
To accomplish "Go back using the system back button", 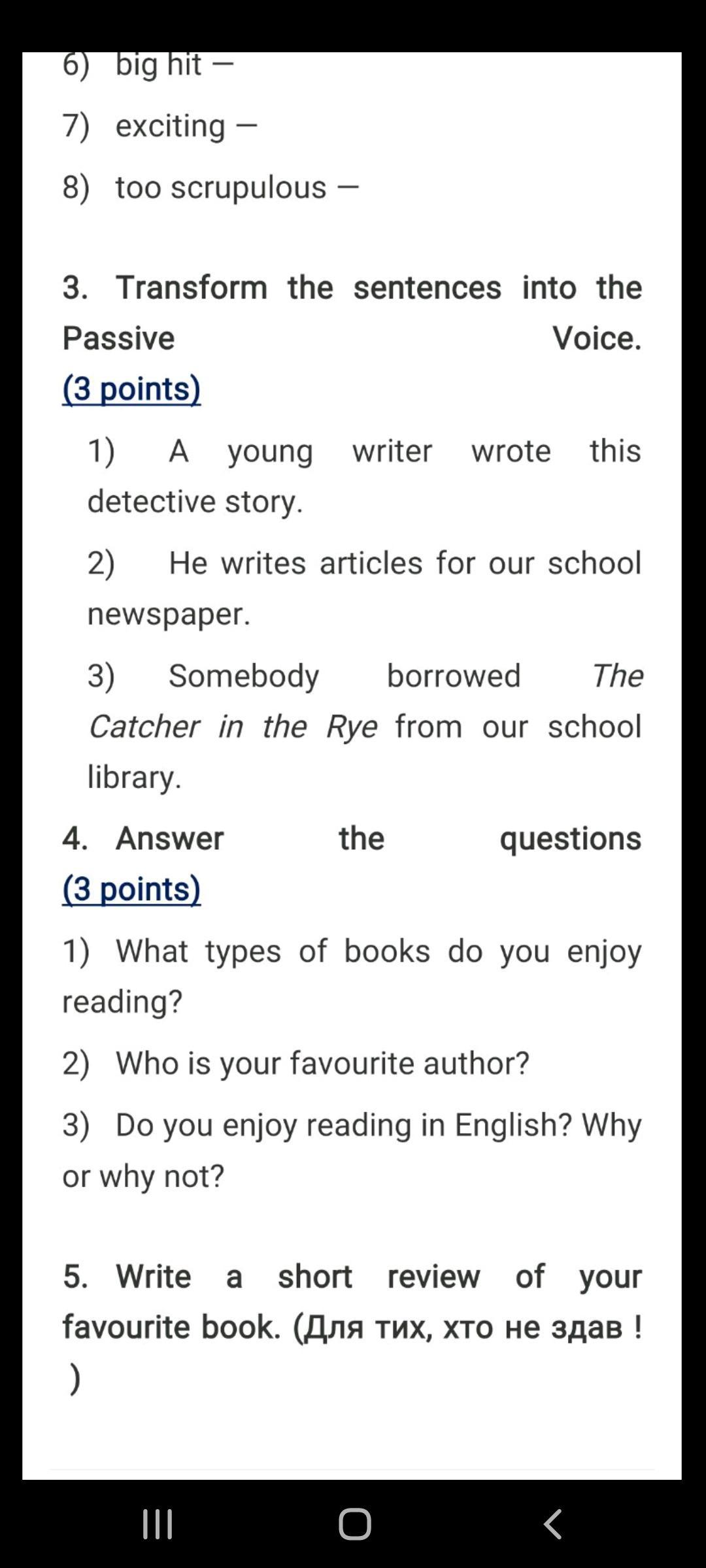I will coord(553,1524).
